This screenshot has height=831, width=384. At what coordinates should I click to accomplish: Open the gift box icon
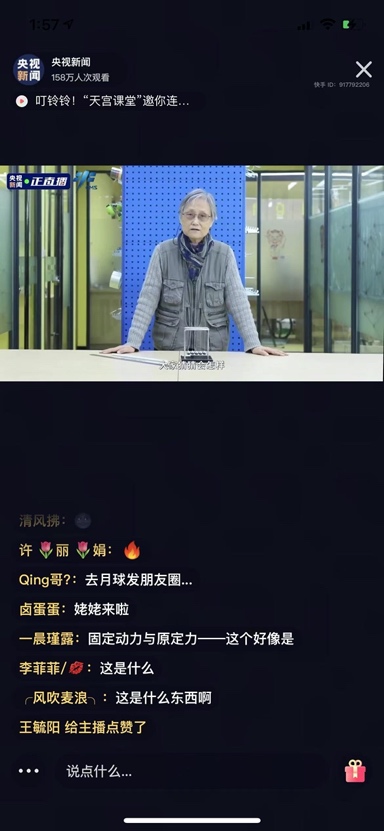pyautogui.click(x=355, y=771)
